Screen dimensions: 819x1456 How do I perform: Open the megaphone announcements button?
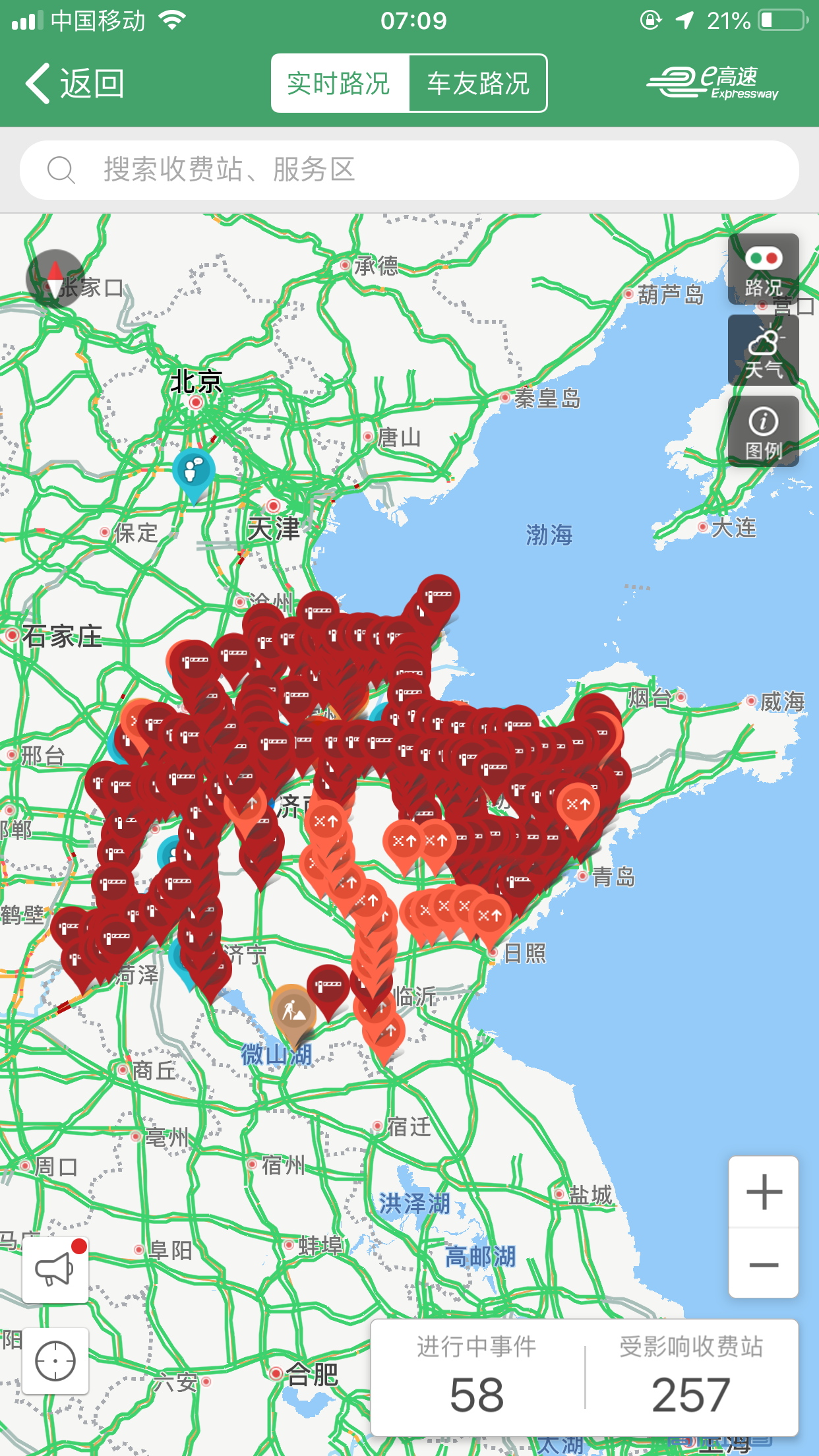pos(55,1269)
